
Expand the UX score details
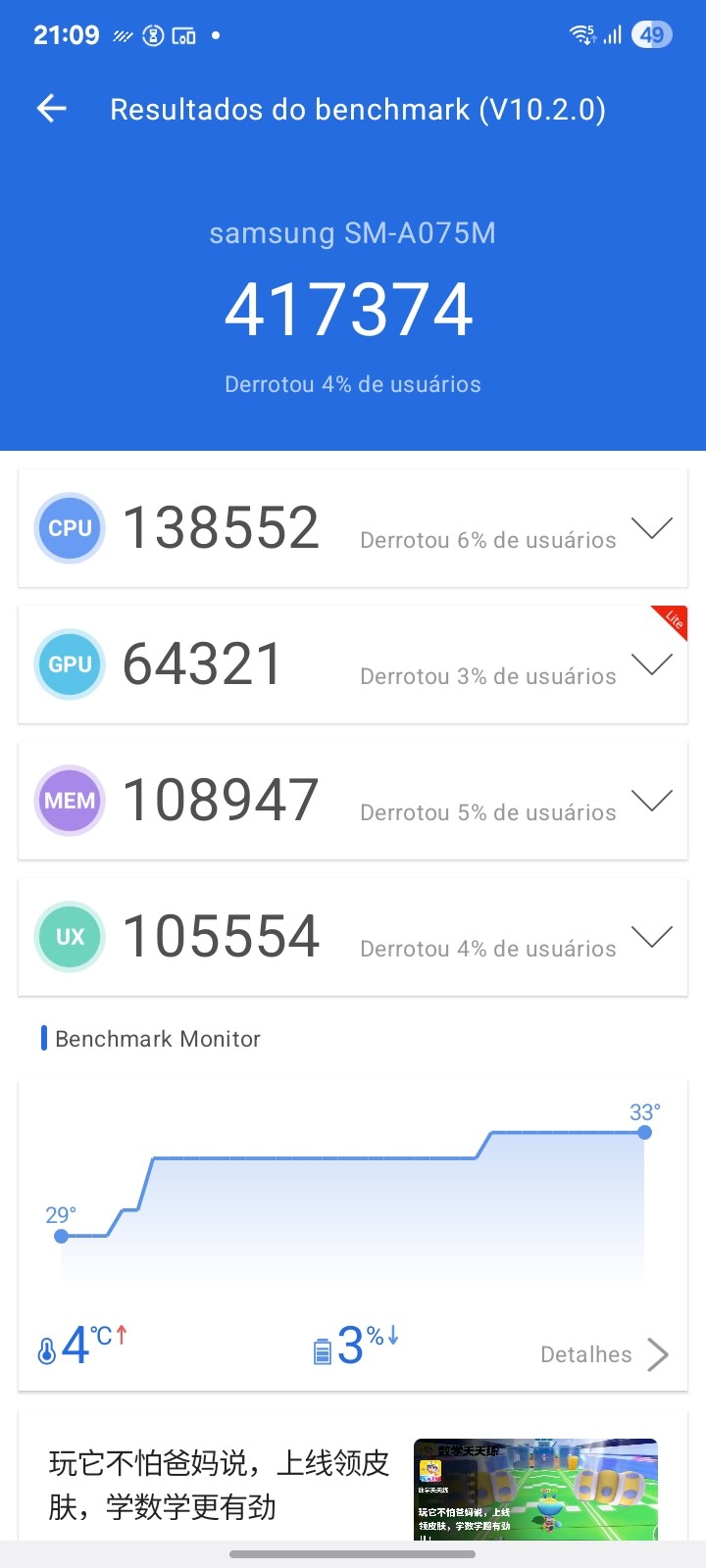coord(651,938)
